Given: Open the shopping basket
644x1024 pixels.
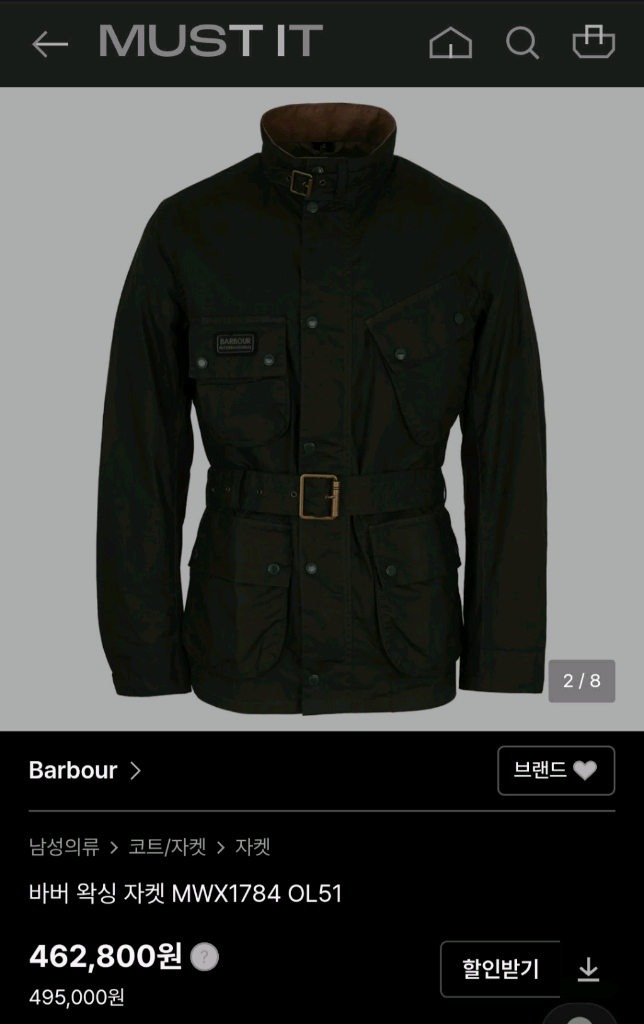Looking at the screenshot, I should pyautogui.click(x=593, y=42).
